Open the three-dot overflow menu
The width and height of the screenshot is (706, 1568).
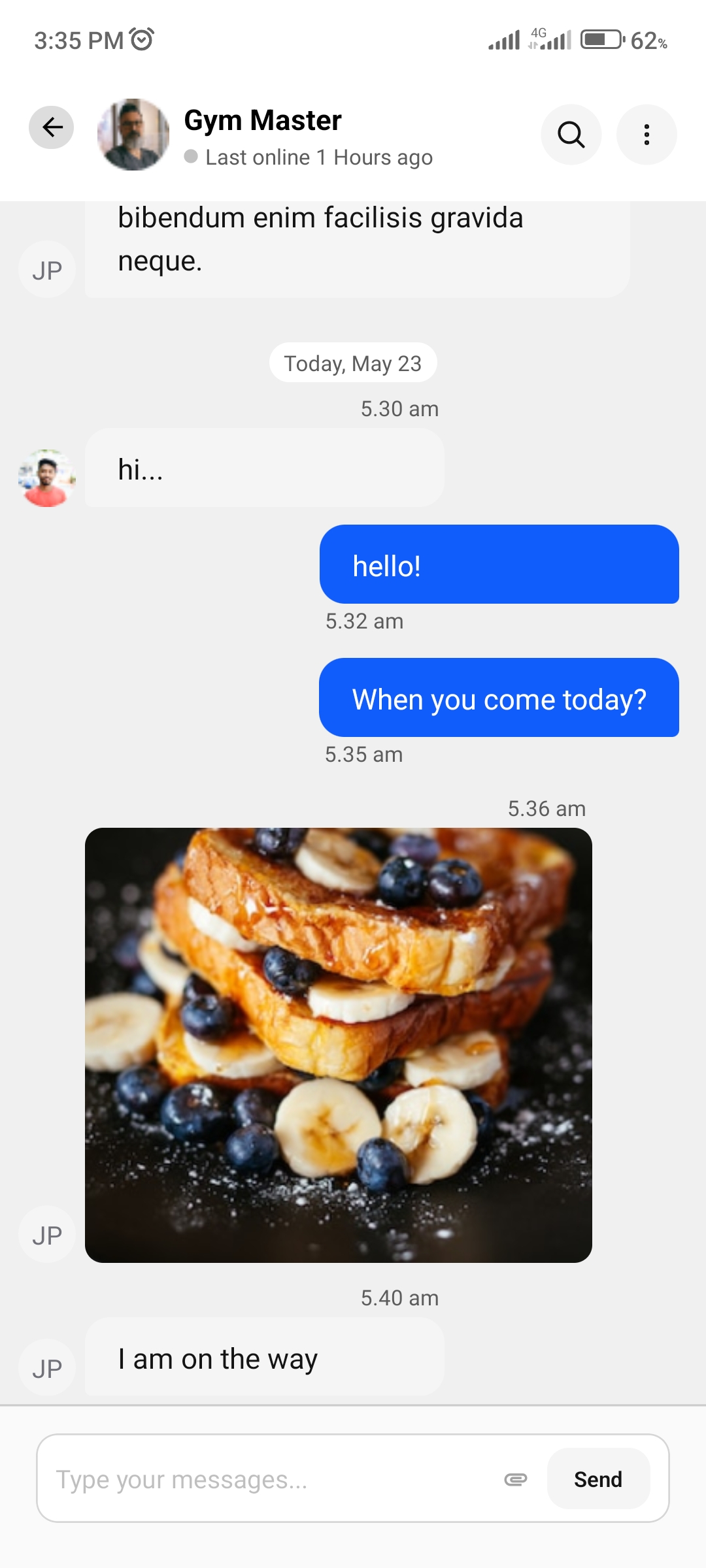647,135
